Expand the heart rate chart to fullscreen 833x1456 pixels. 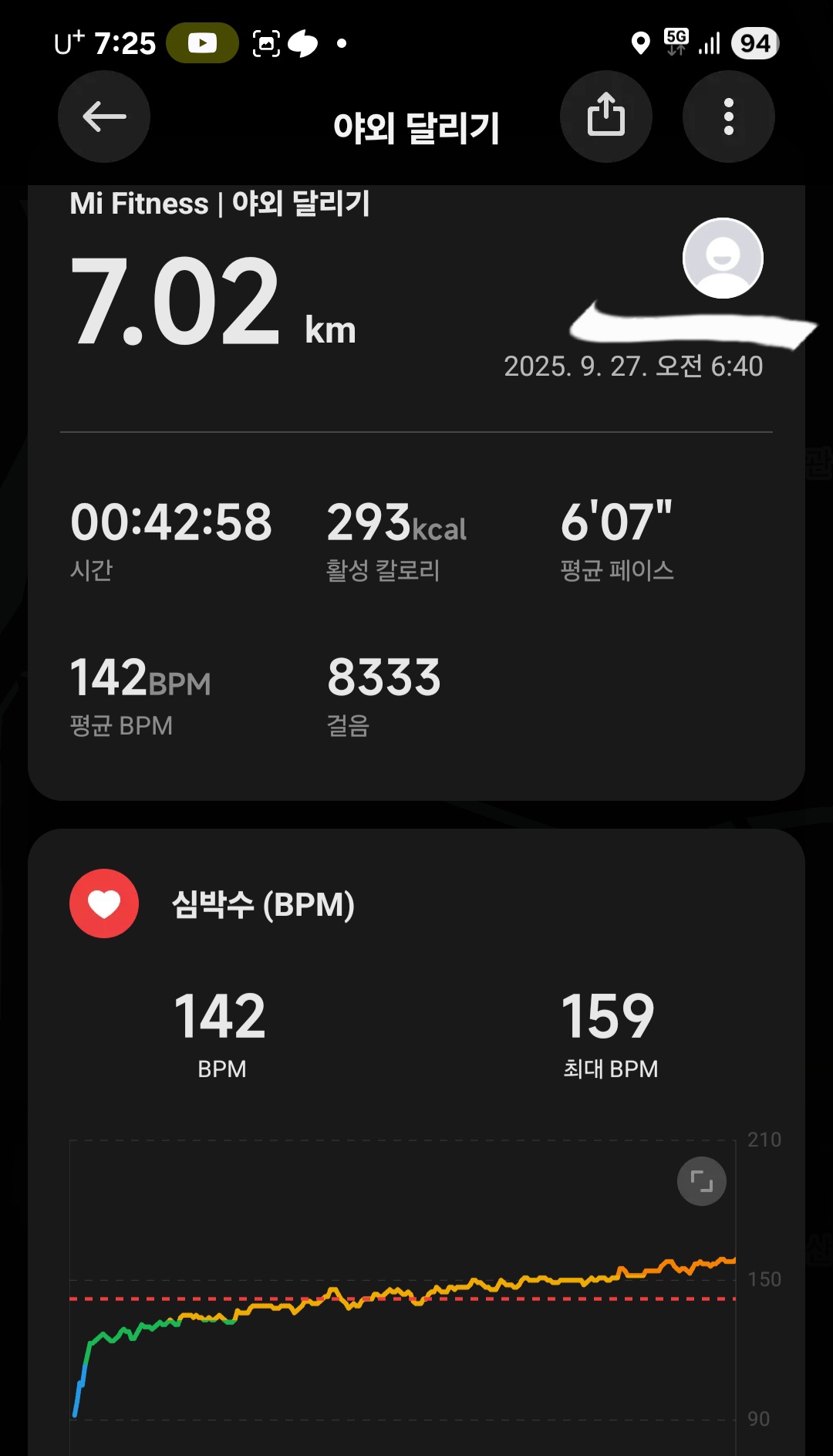click(x=701, y=1181)
